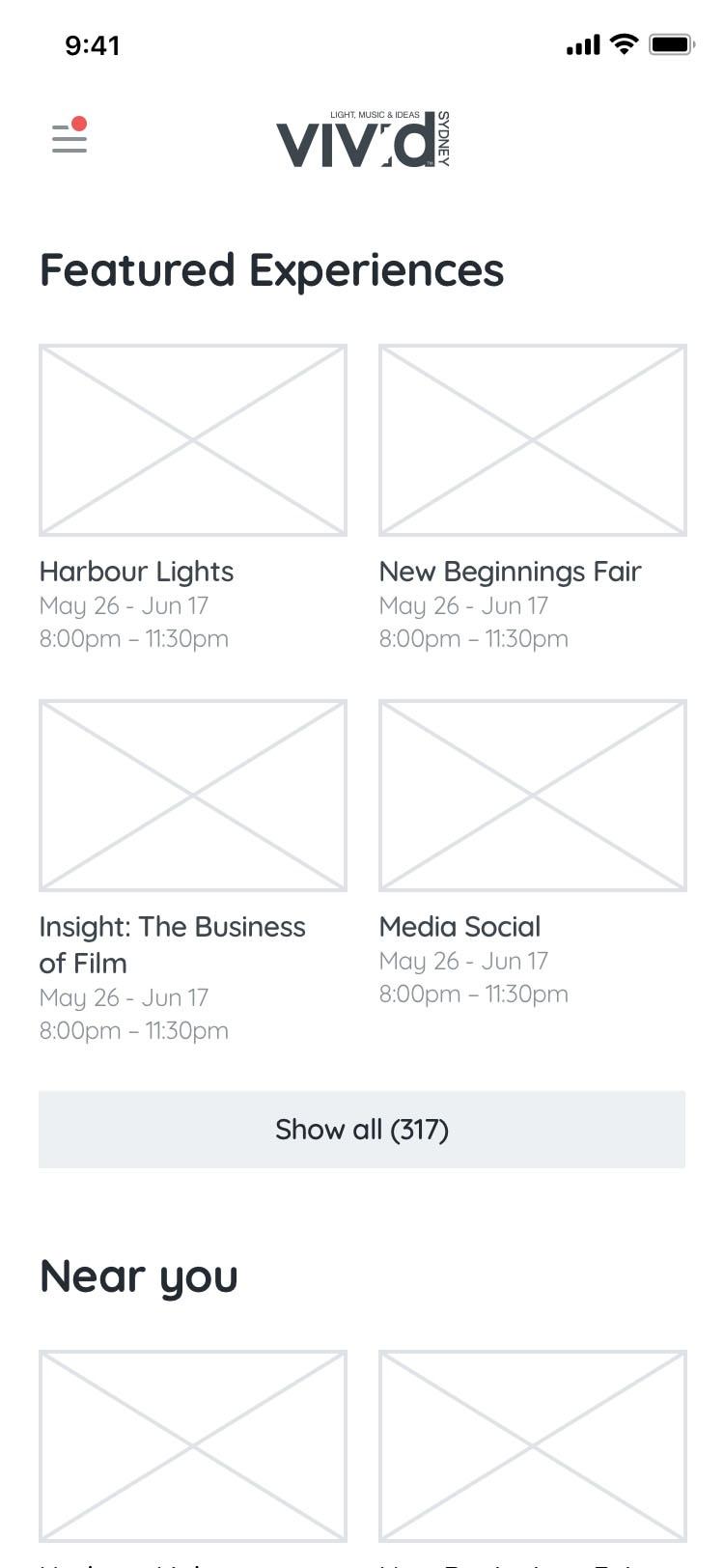Open the Media Social event listing
The height and width of the screenshot is (1568, 724).
[459, 927]
